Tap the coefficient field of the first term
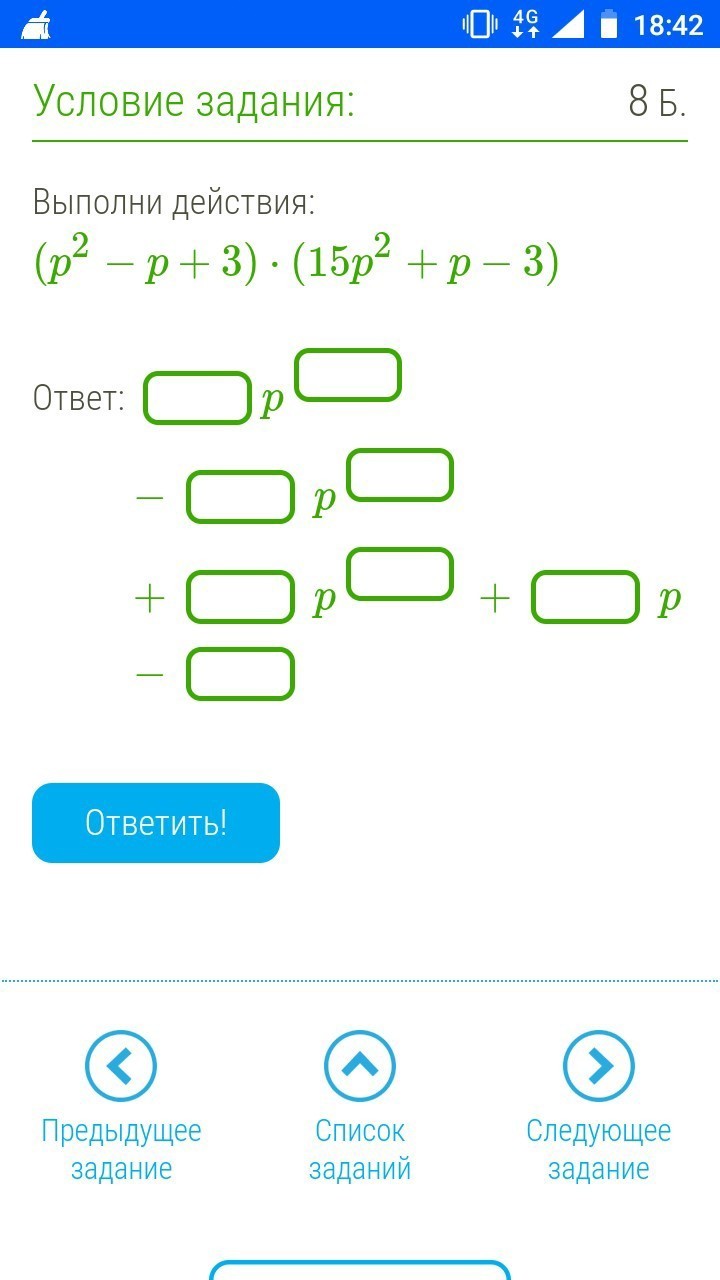 (197, 398)
